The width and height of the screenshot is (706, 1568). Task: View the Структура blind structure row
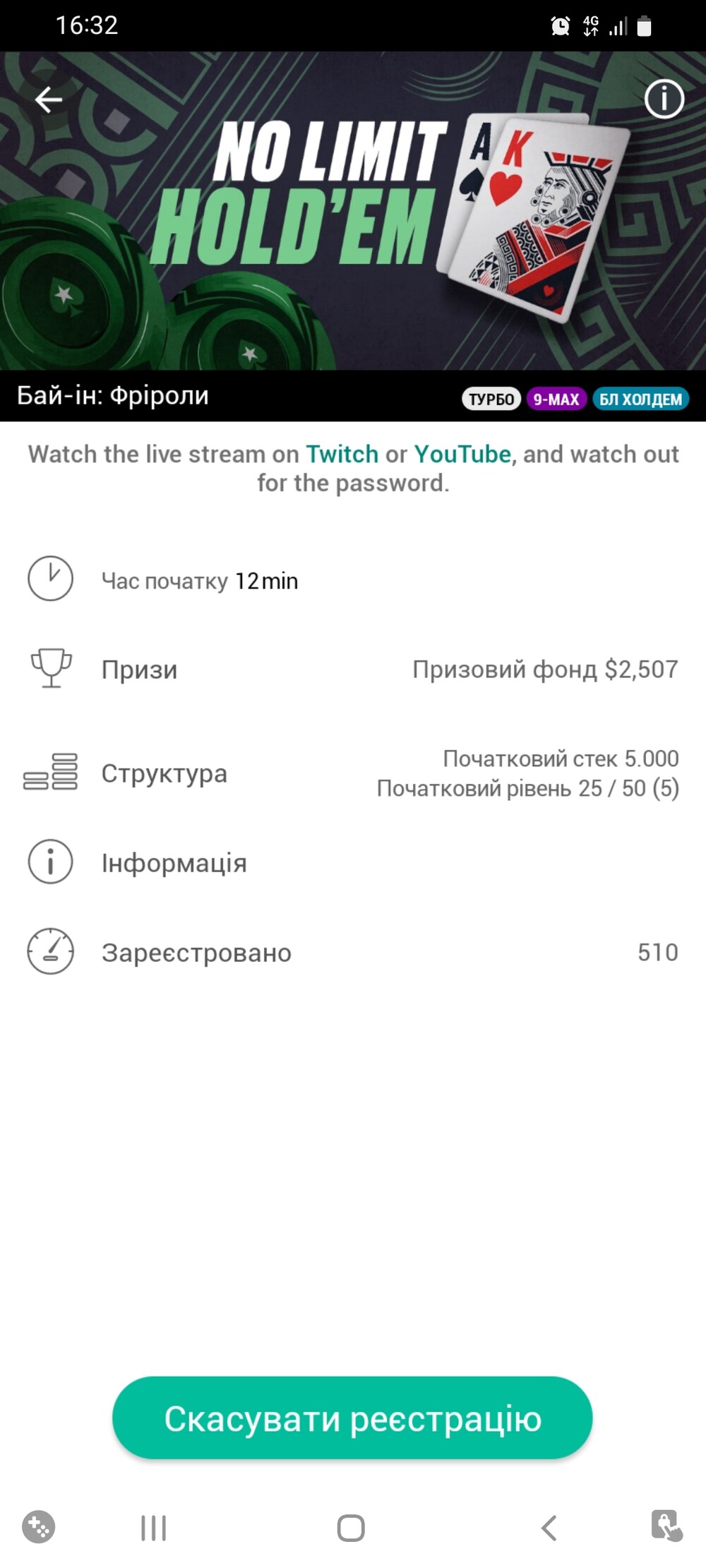tap(353, 773)
